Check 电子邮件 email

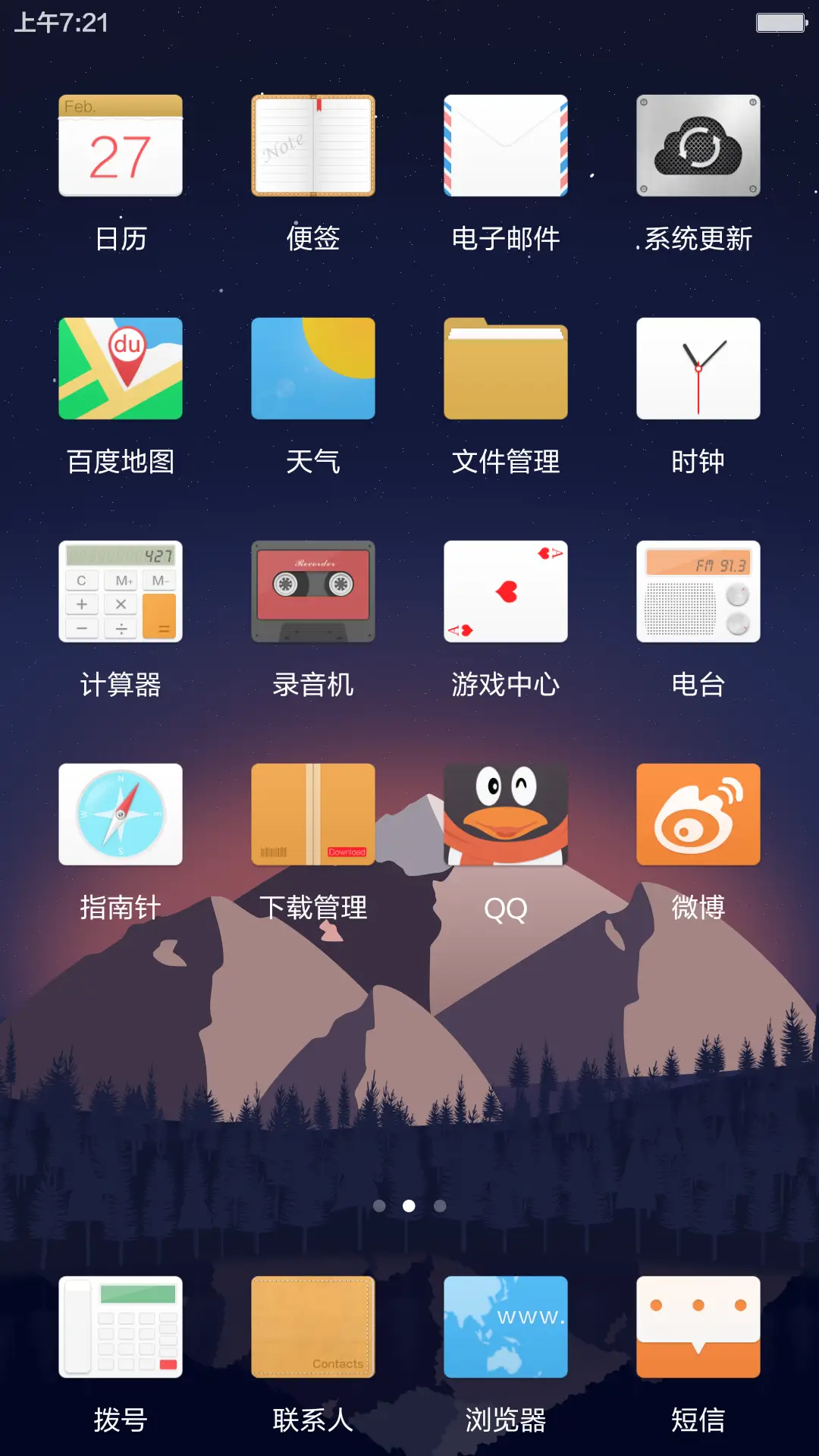505,146
